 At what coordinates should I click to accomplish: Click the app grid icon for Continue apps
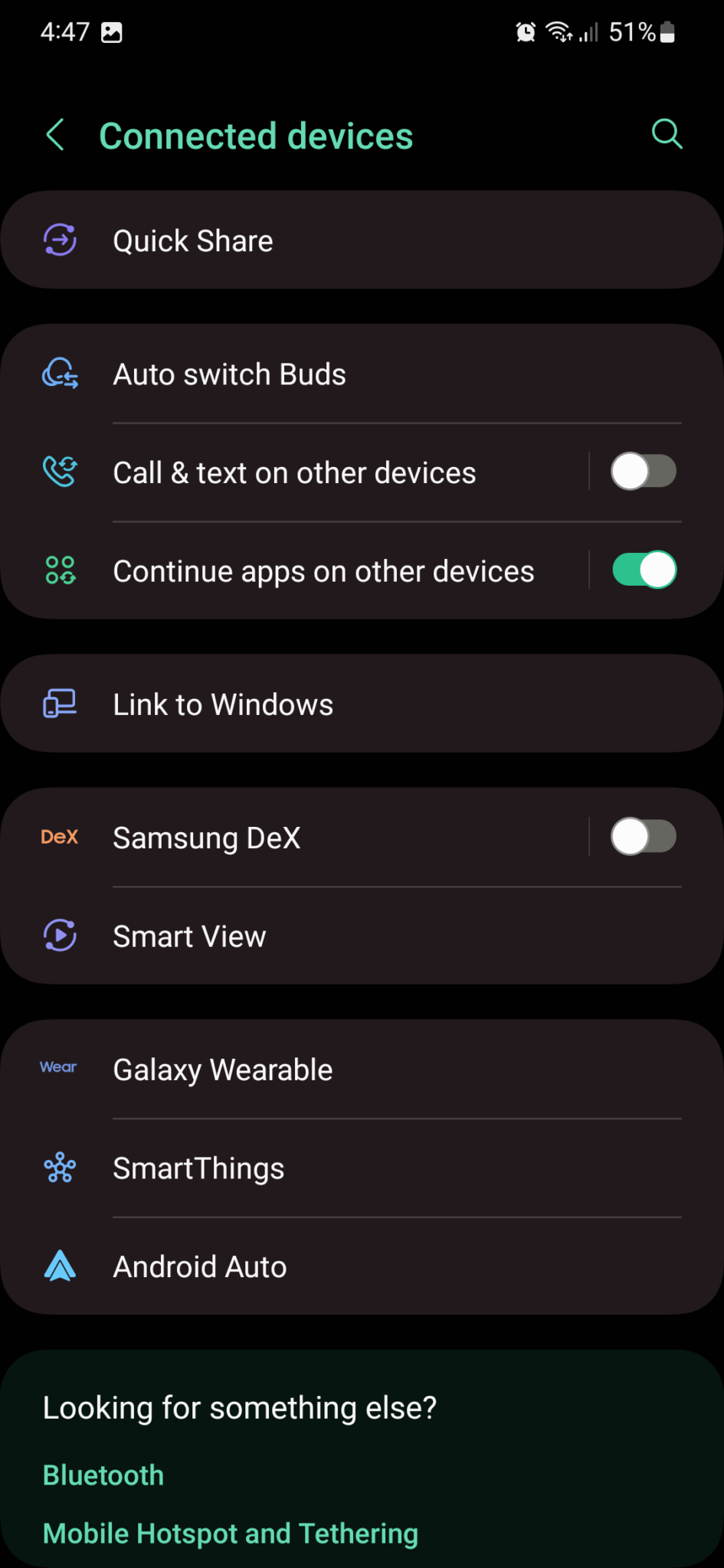tap(60, 570)
